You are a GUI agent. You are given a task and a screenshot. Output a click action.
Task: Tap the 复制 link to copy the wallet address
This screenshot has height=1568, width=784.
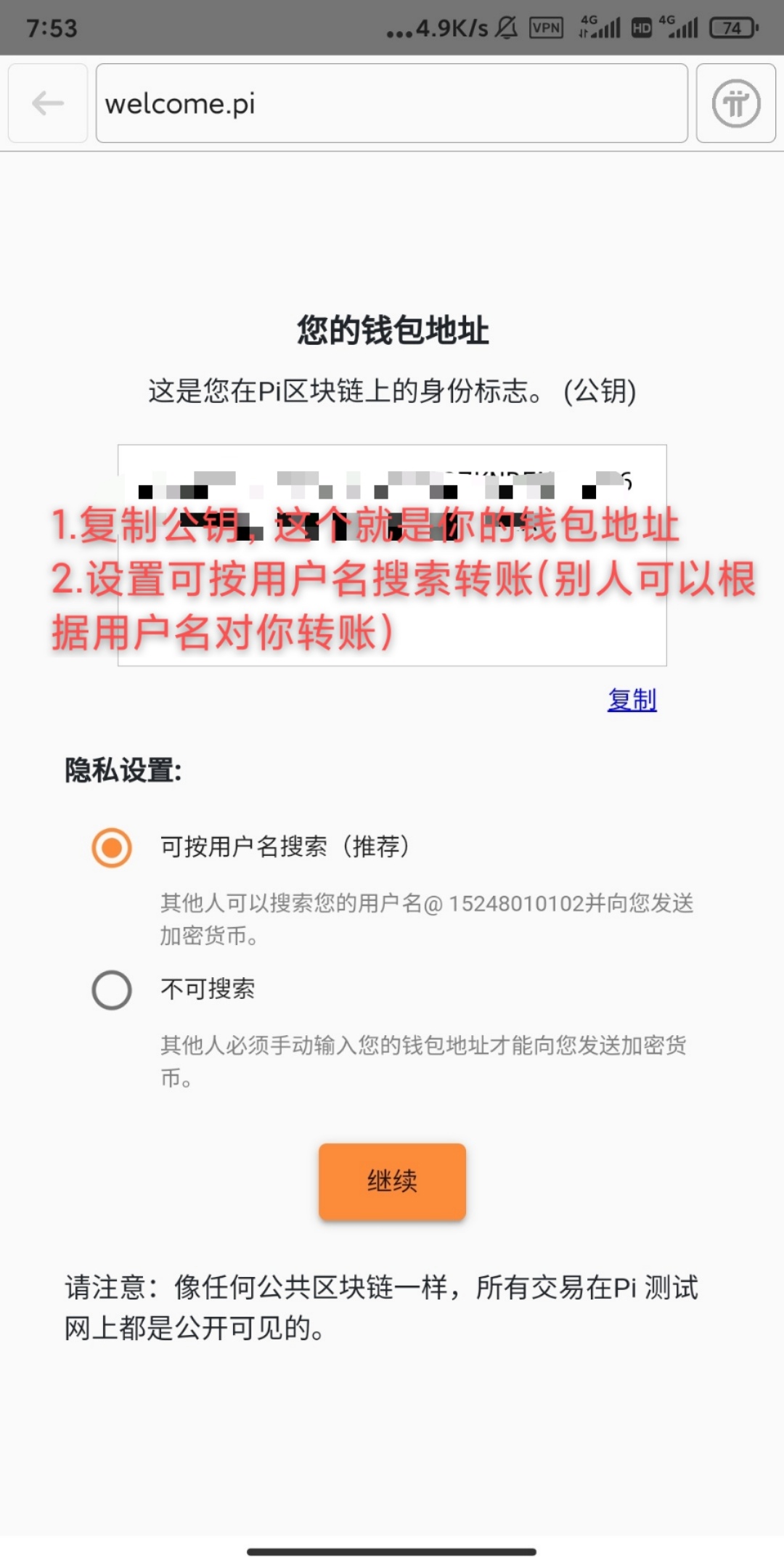coord(632,700)
